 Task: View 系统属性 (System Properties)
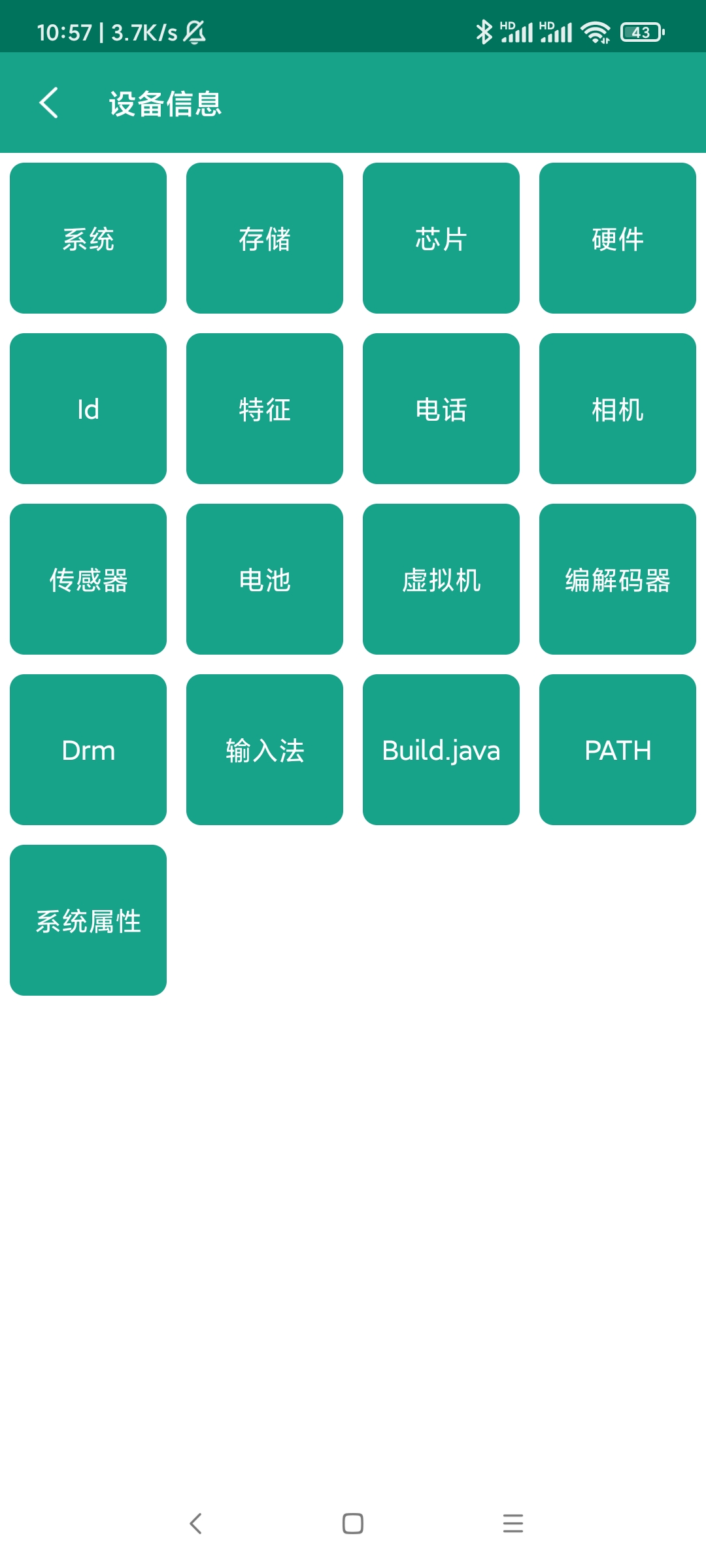pos(88,921)
